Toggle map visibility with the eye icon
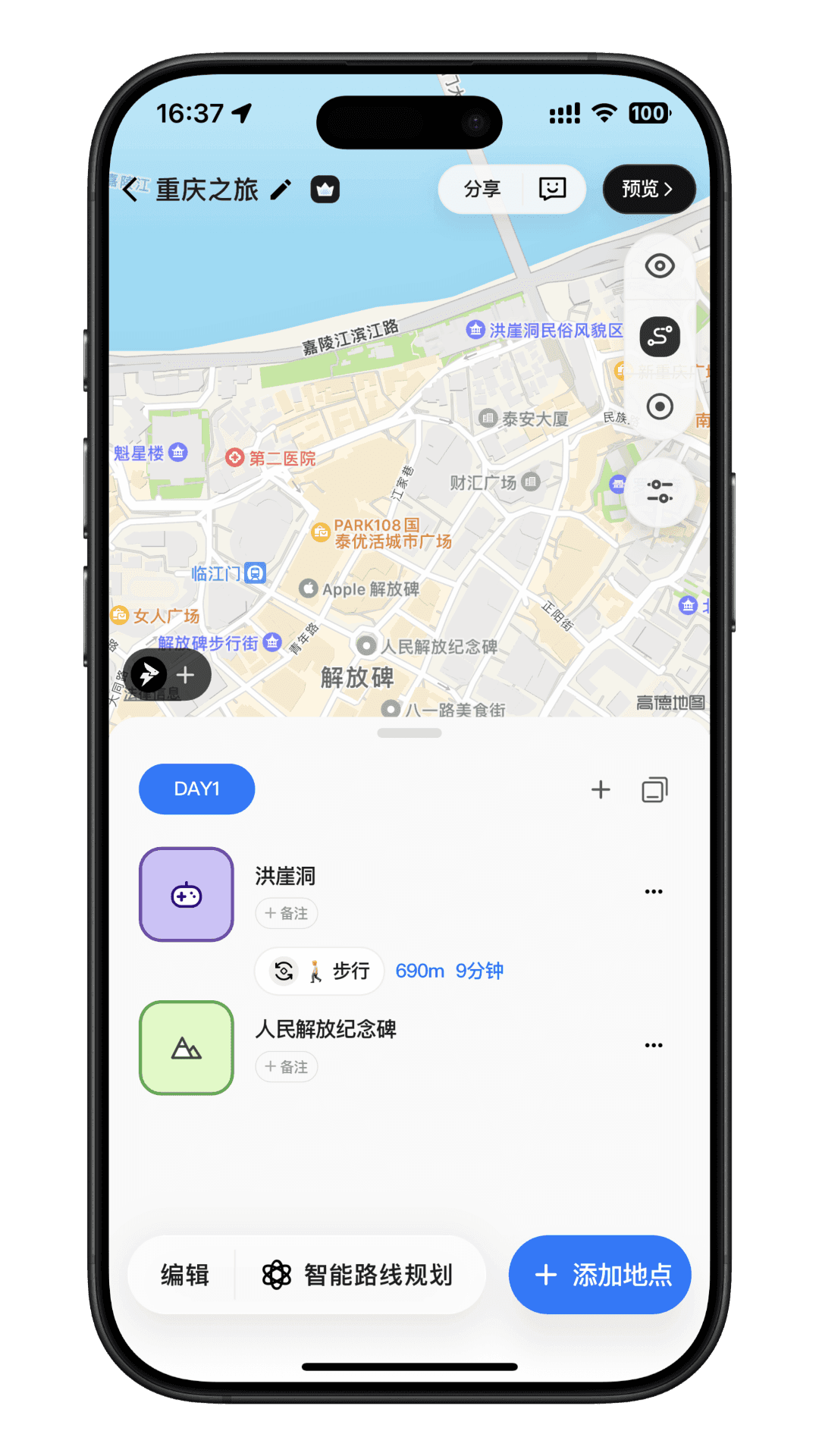 pyautogui.click(x=660, y=266)
